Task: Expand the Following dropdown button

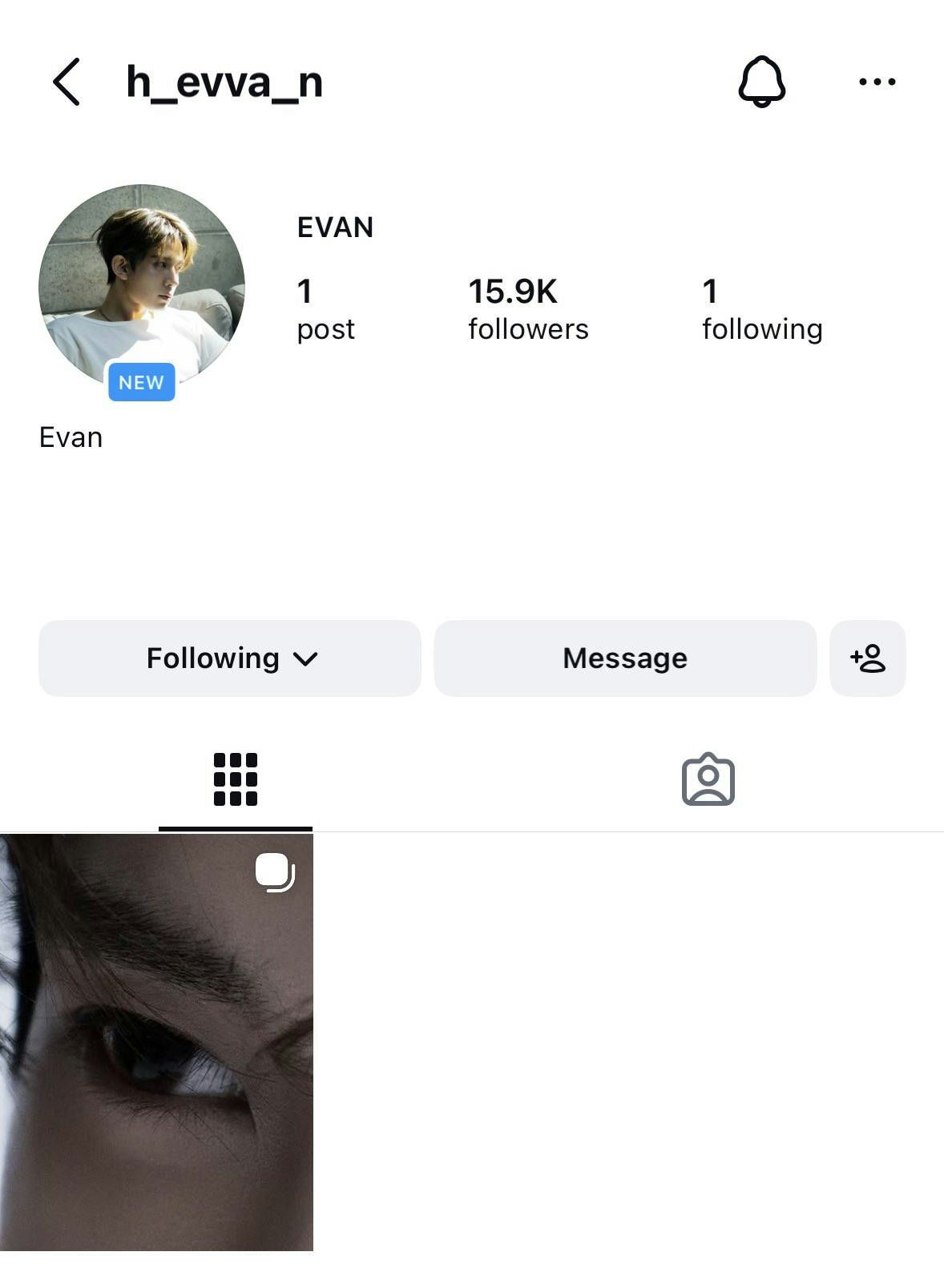Action: [x=230, y=658]
